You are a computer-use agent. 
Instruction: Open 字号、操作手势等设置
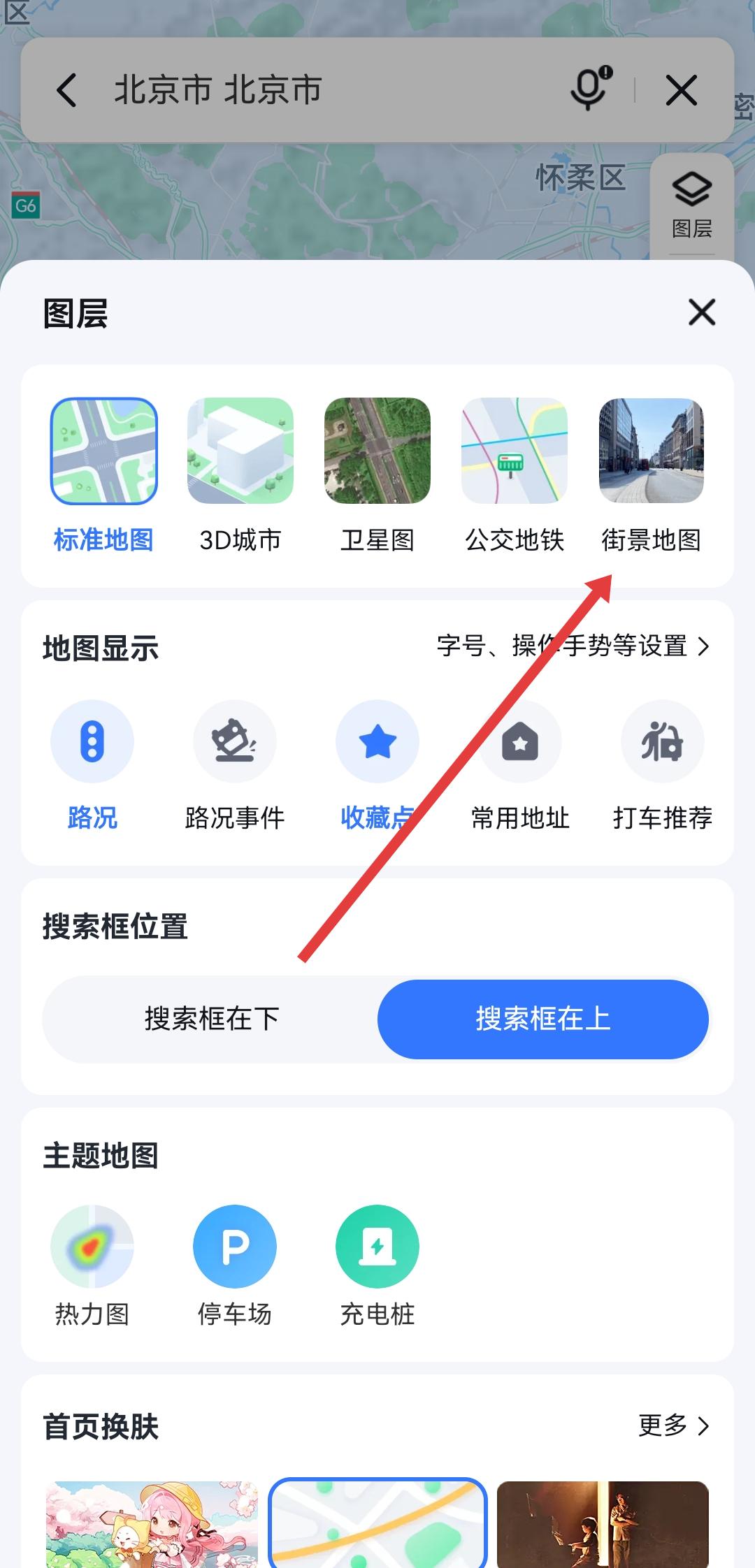[573, 646]
